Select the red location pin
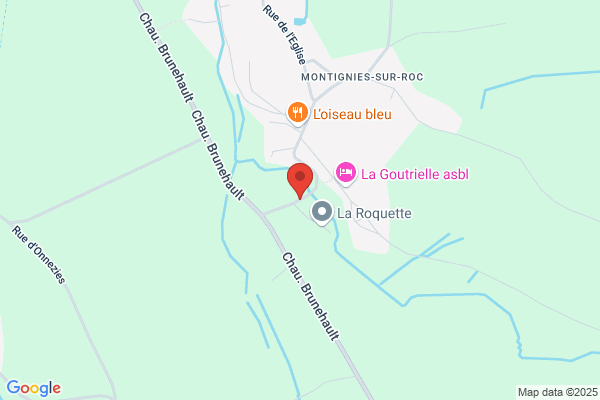 [300, 181]
